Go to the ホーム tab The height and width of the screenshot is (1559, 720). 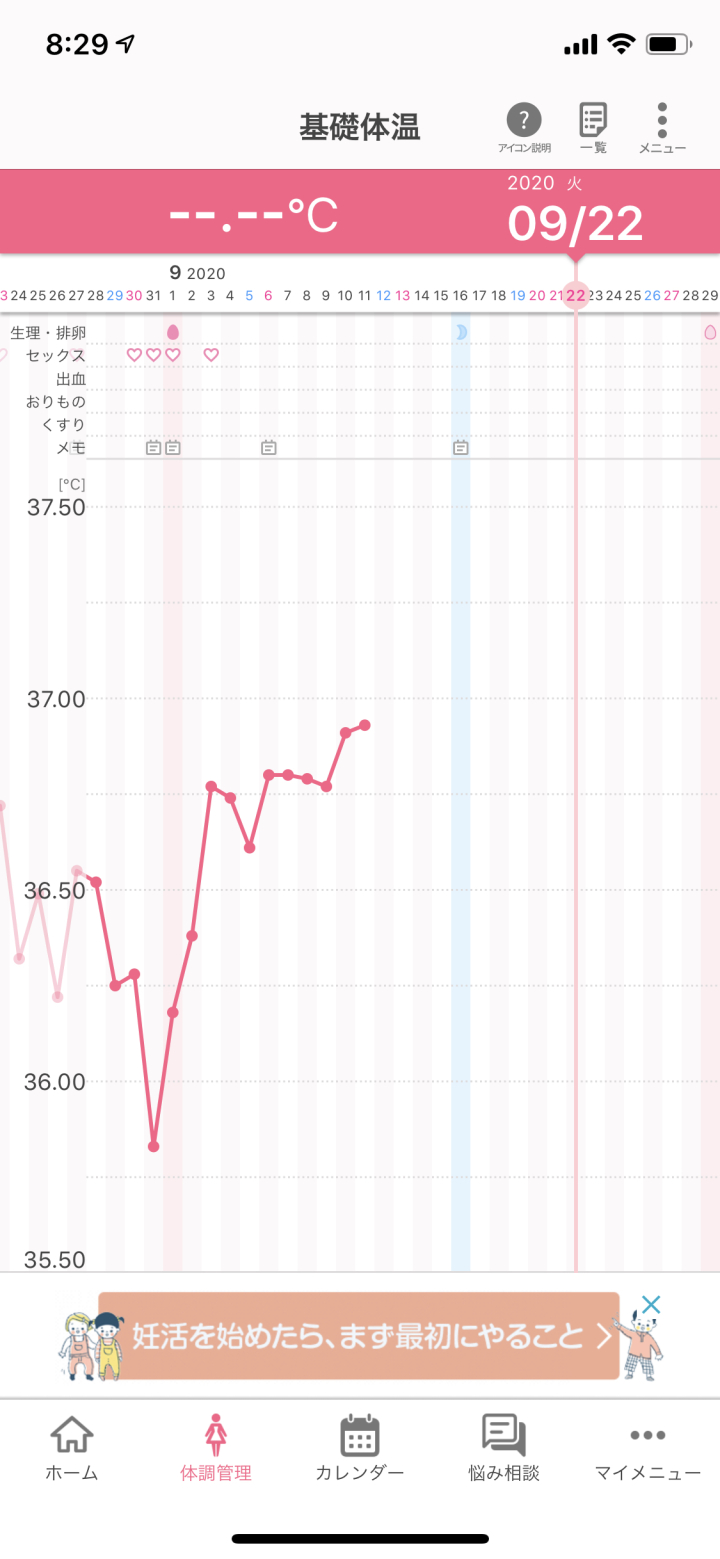72,1449
